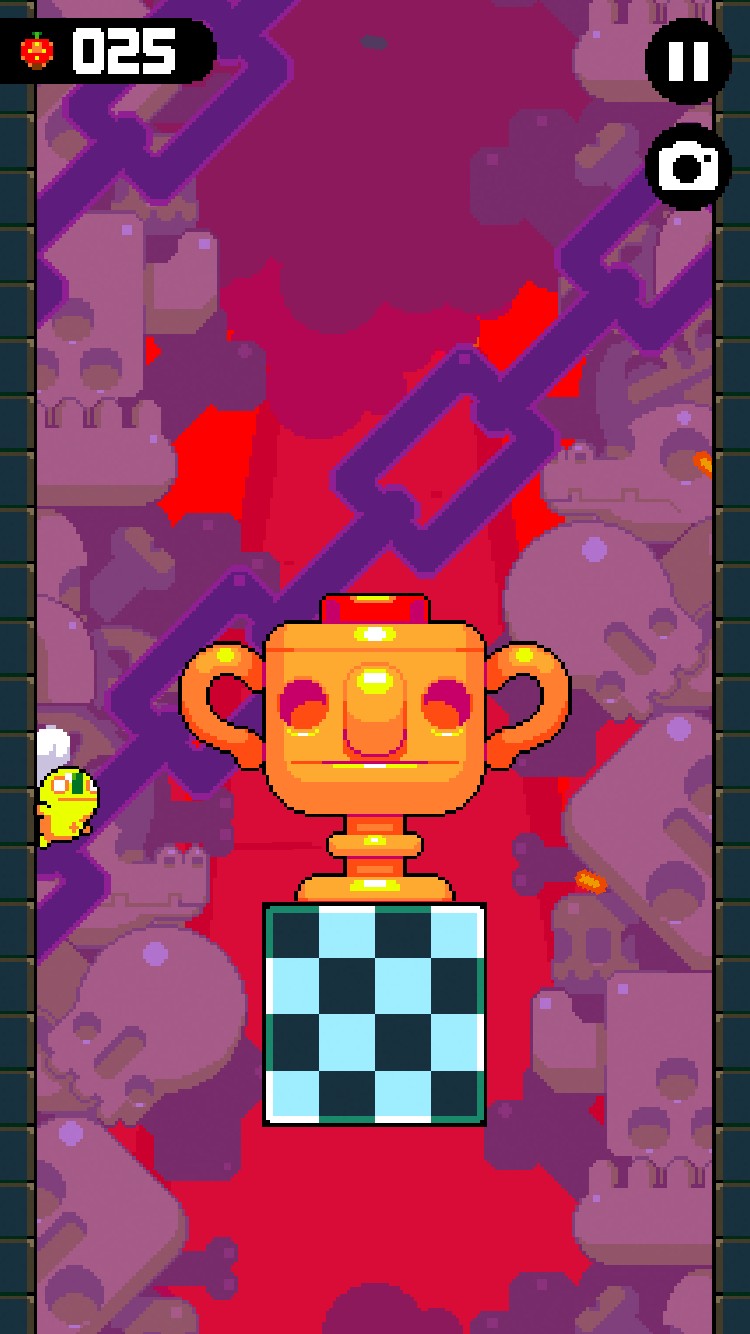
Task: Tap the camera screenshot button
Action: point(688,167)
